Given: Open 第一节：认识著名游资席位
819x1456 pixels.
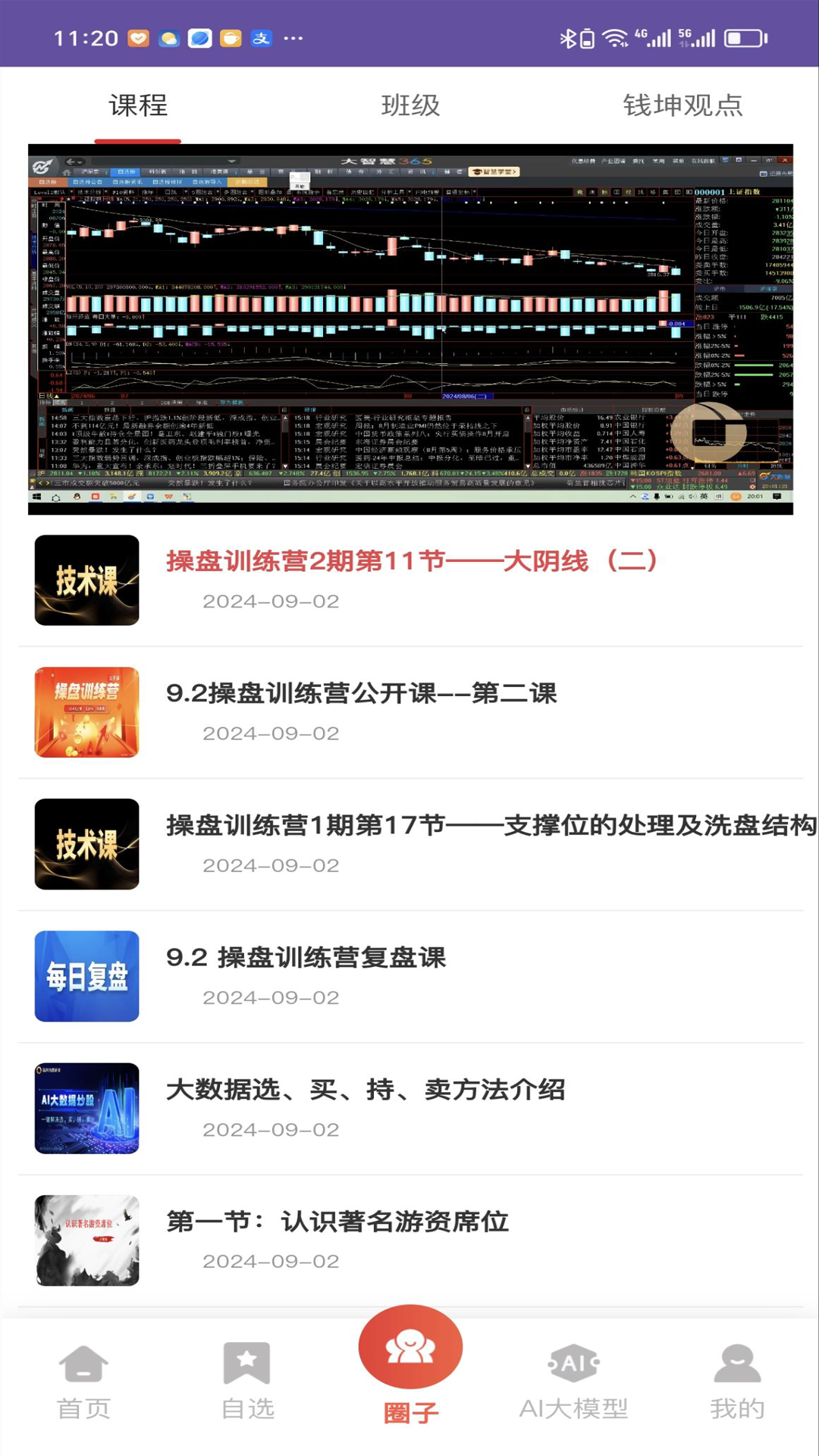Looking at the screenshot, I should click(x=337, y=1222).
